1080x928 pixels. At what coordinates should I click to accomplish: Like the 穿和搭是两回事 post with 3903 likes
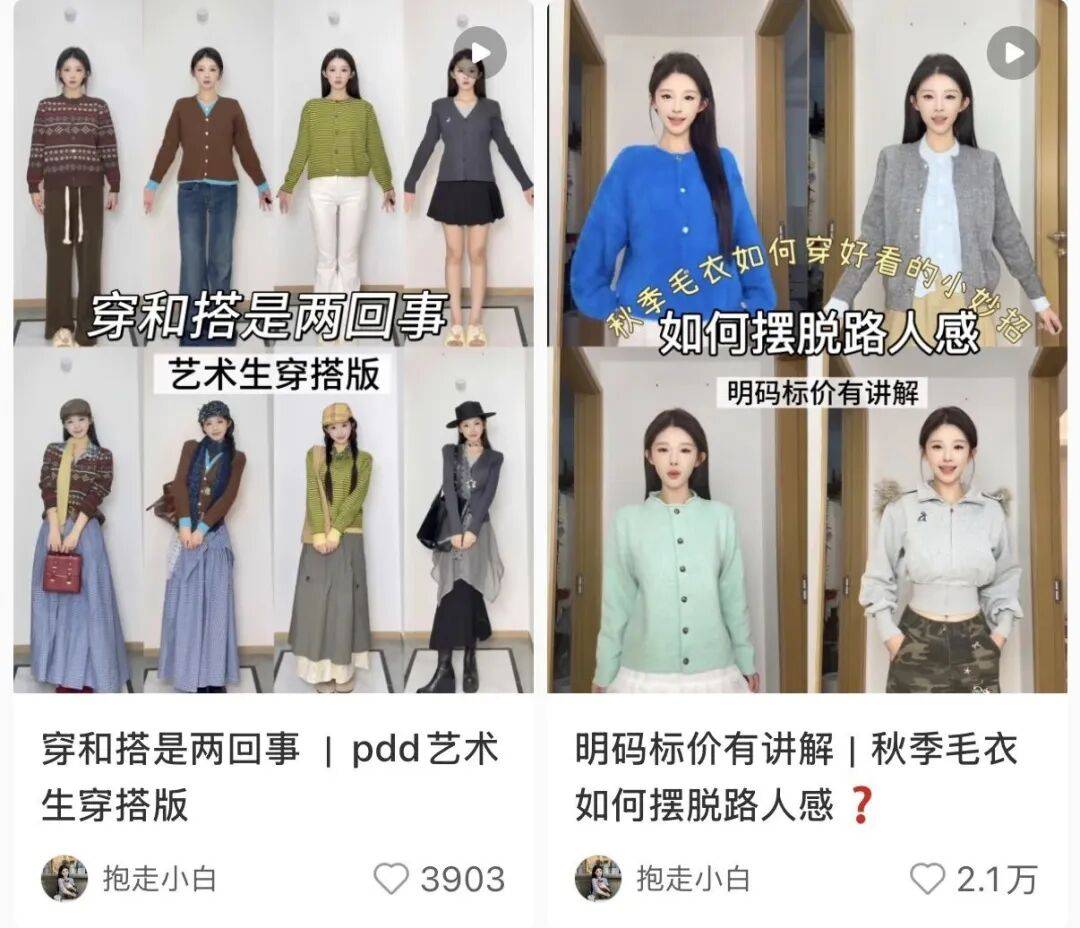391,879
